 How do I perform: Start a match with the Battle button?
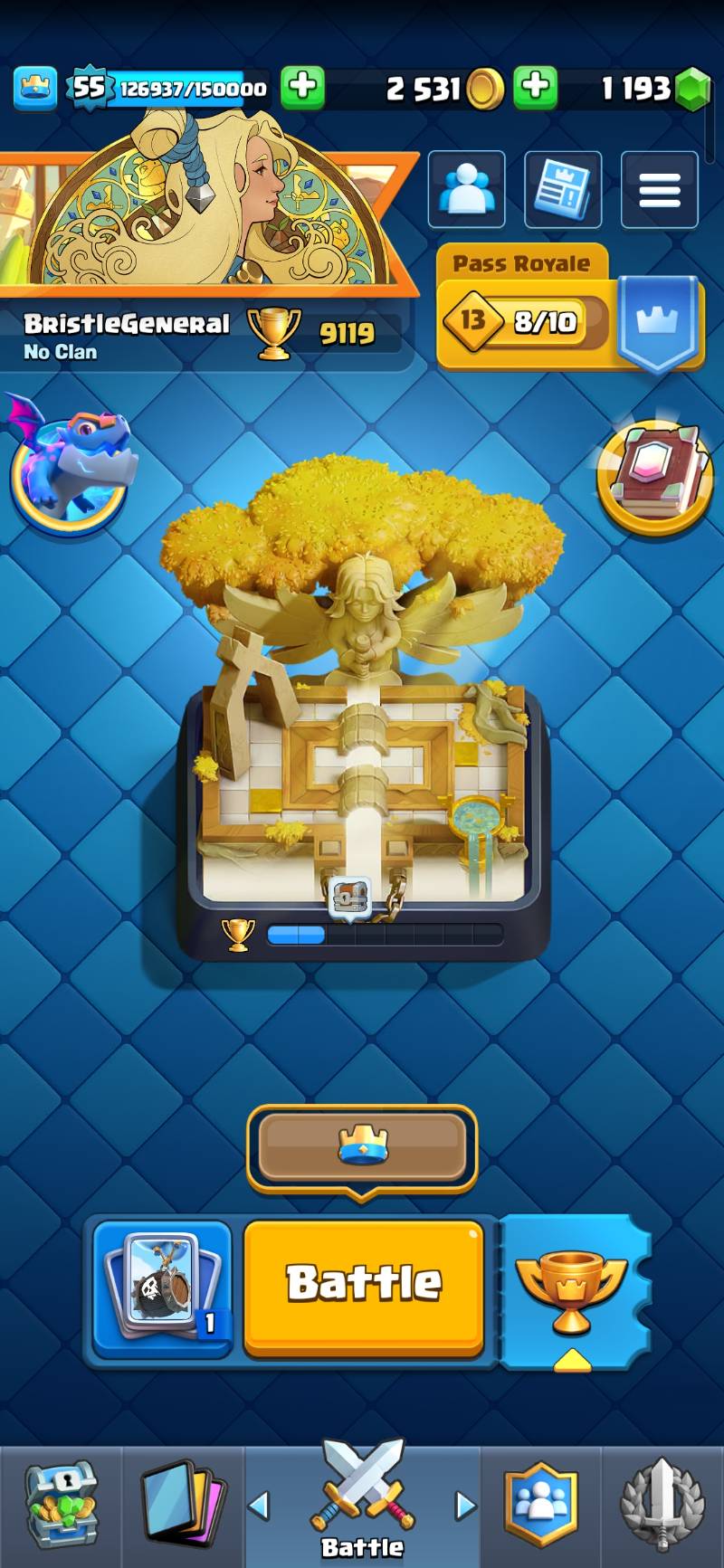[x=364, y=1285]
